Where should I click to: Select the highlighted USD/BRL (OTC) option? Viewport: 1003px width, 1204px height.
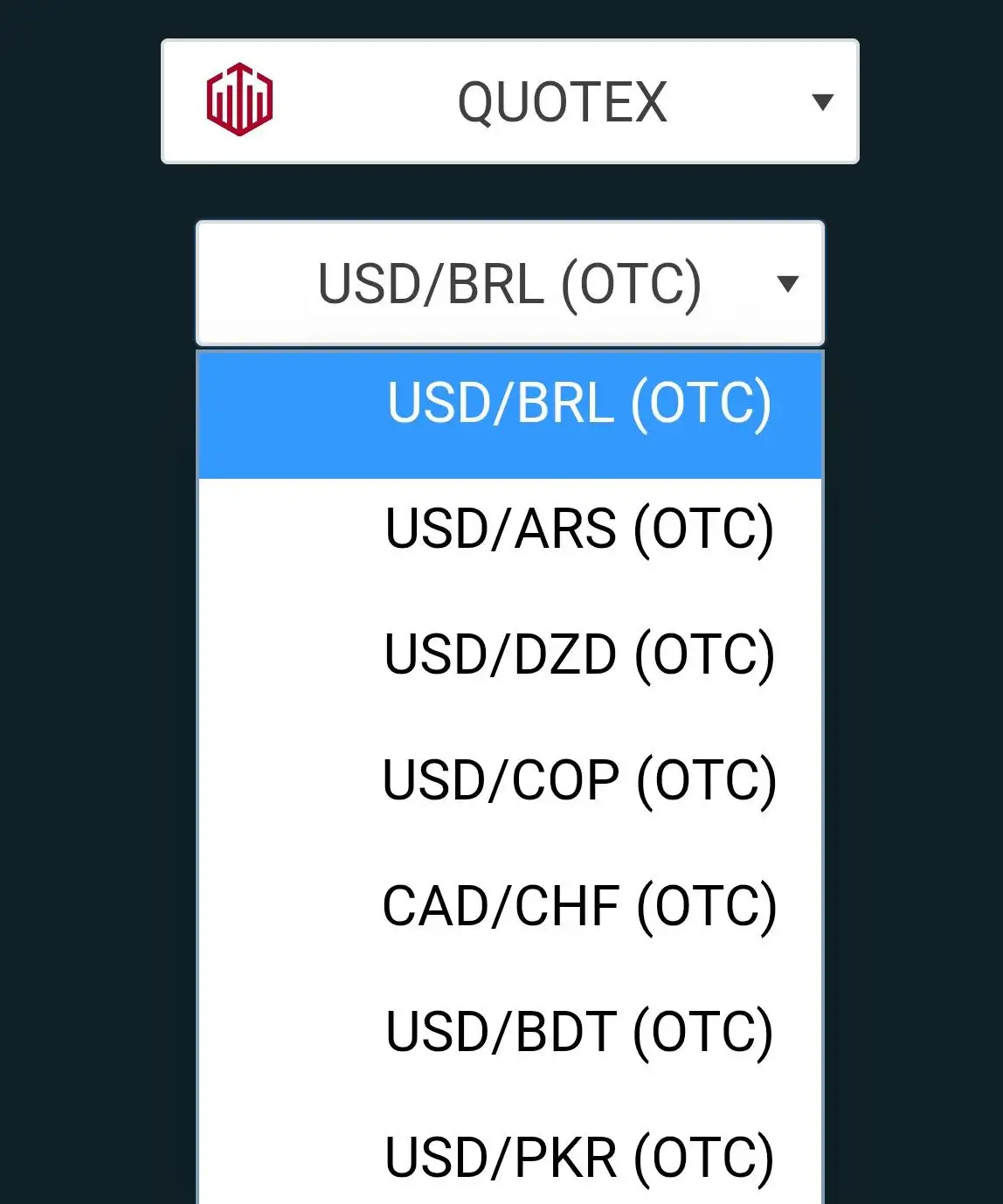click(x=510, y=404)
